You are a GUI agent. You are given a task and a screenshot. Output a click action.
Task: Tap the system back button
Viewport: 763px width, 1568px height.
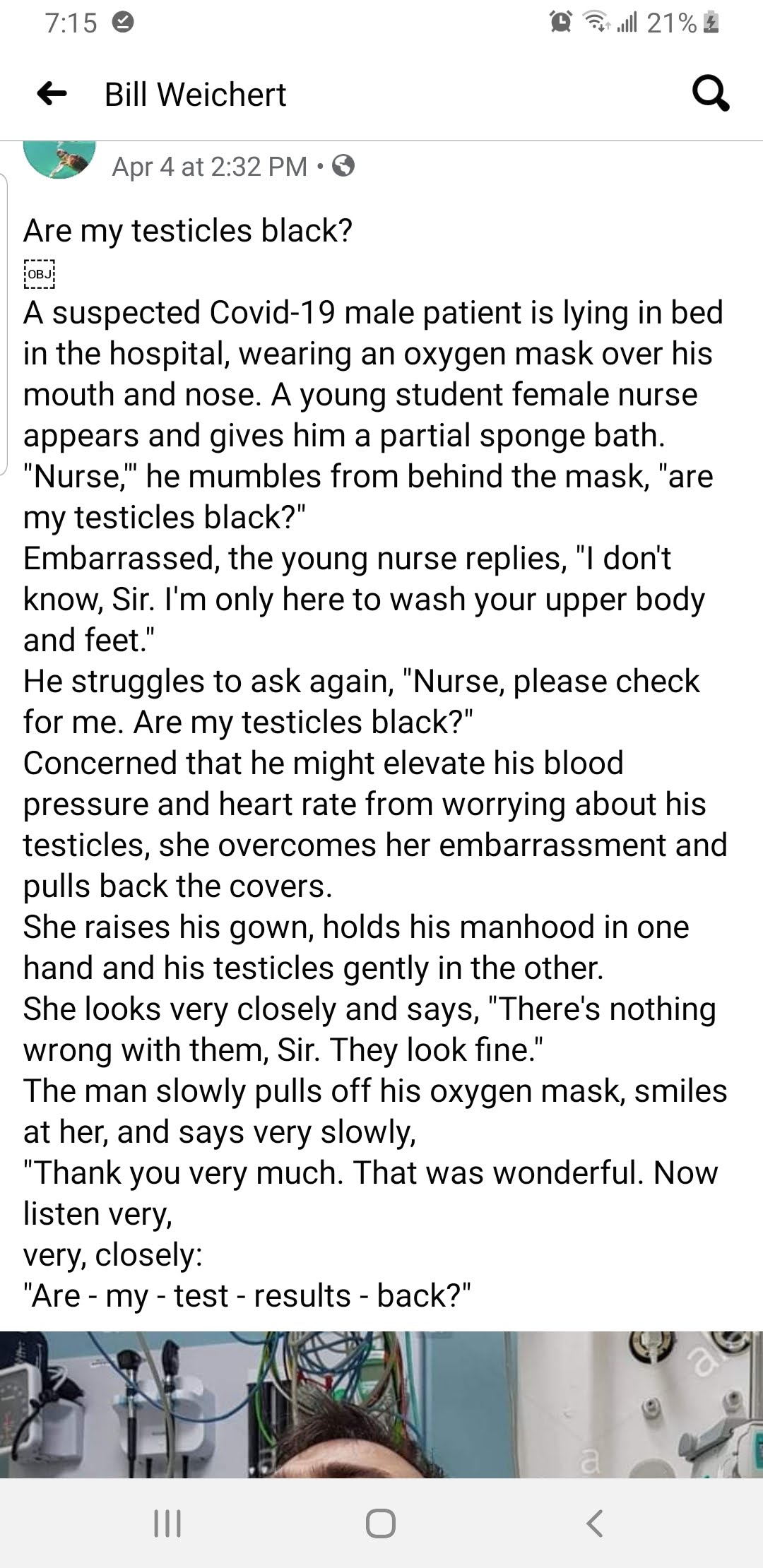pos(595,1524)
